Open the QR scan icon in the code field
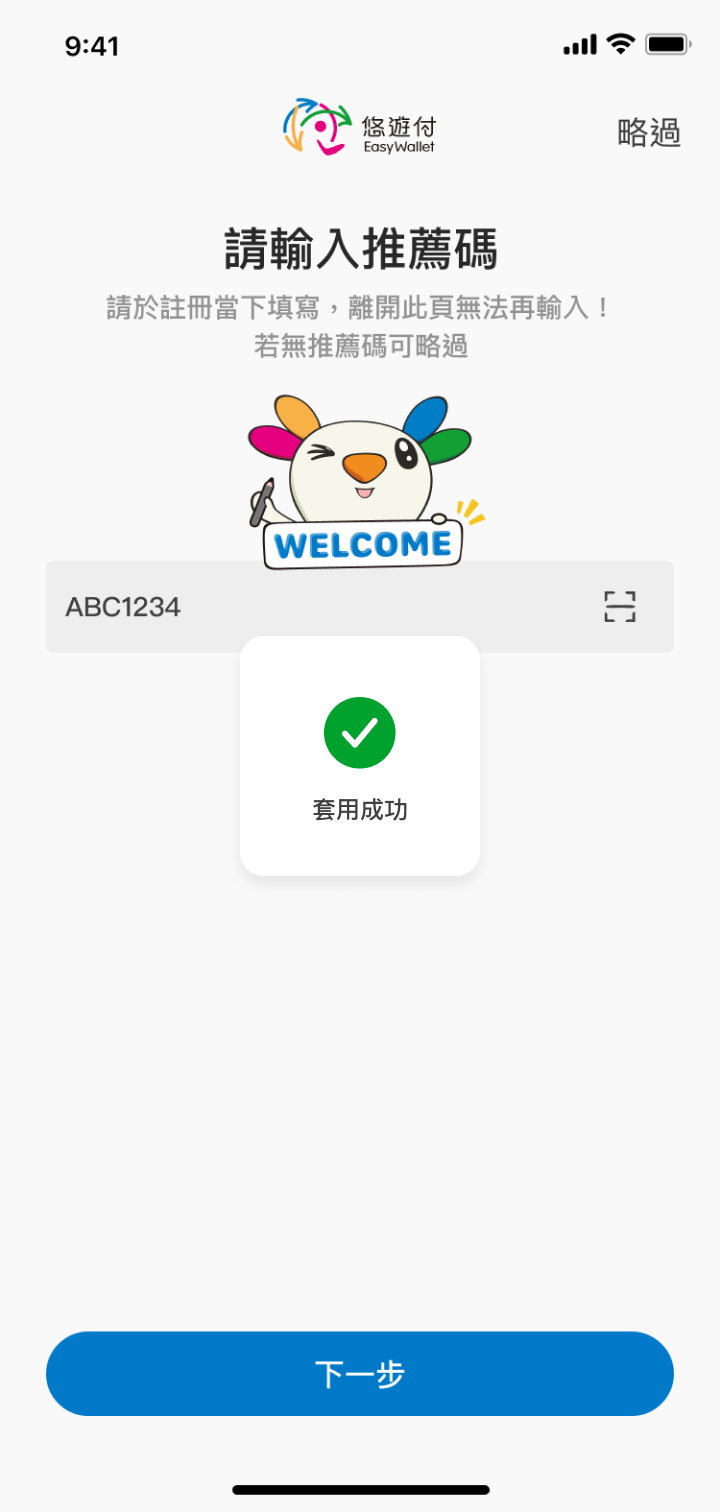This screenshot has width=720, height=1512. pyautogui.click(x=620, y=607)
